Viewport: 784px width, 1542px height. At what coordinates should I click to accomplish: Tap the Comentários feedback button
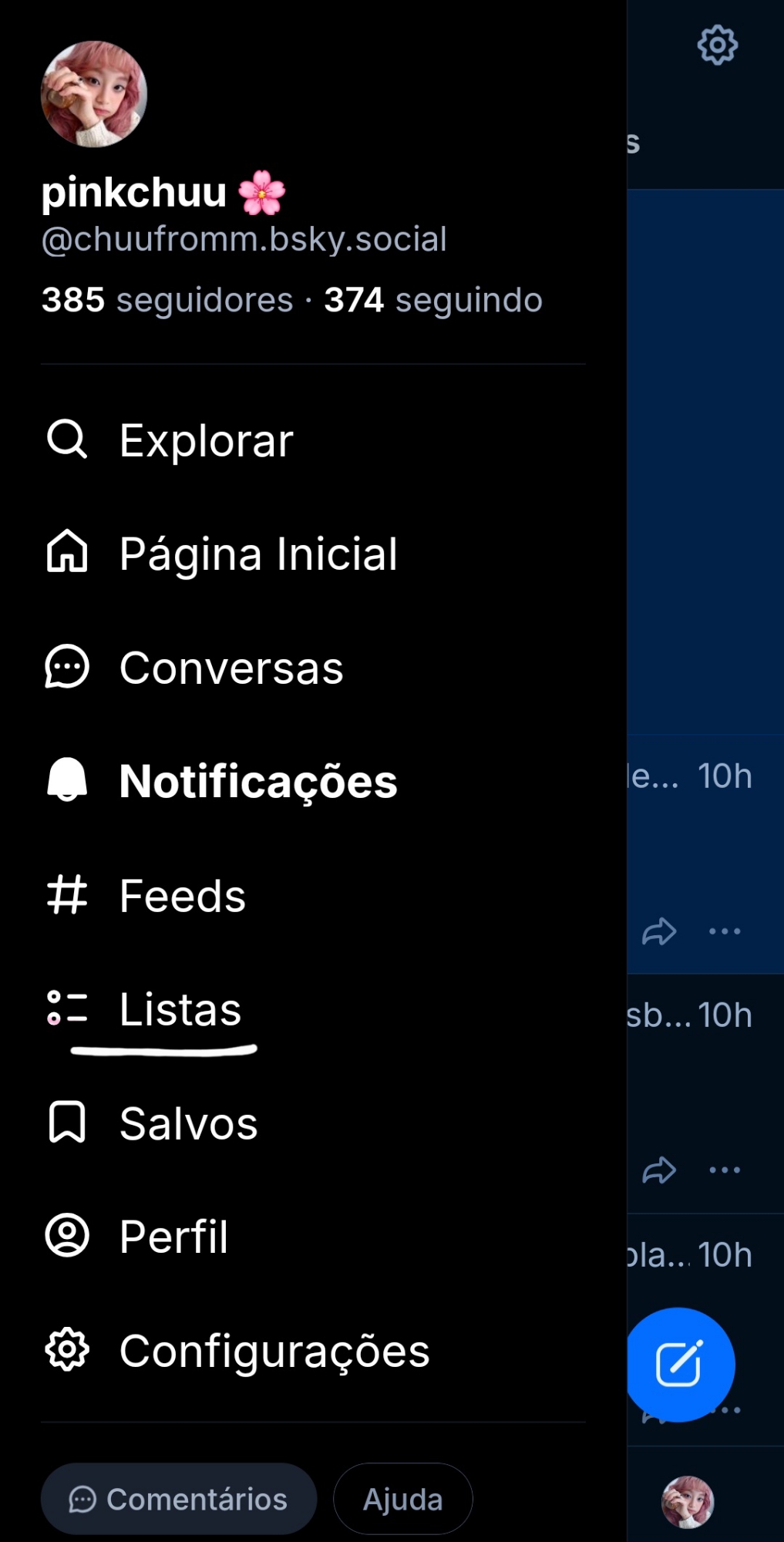coord(179,1500)
